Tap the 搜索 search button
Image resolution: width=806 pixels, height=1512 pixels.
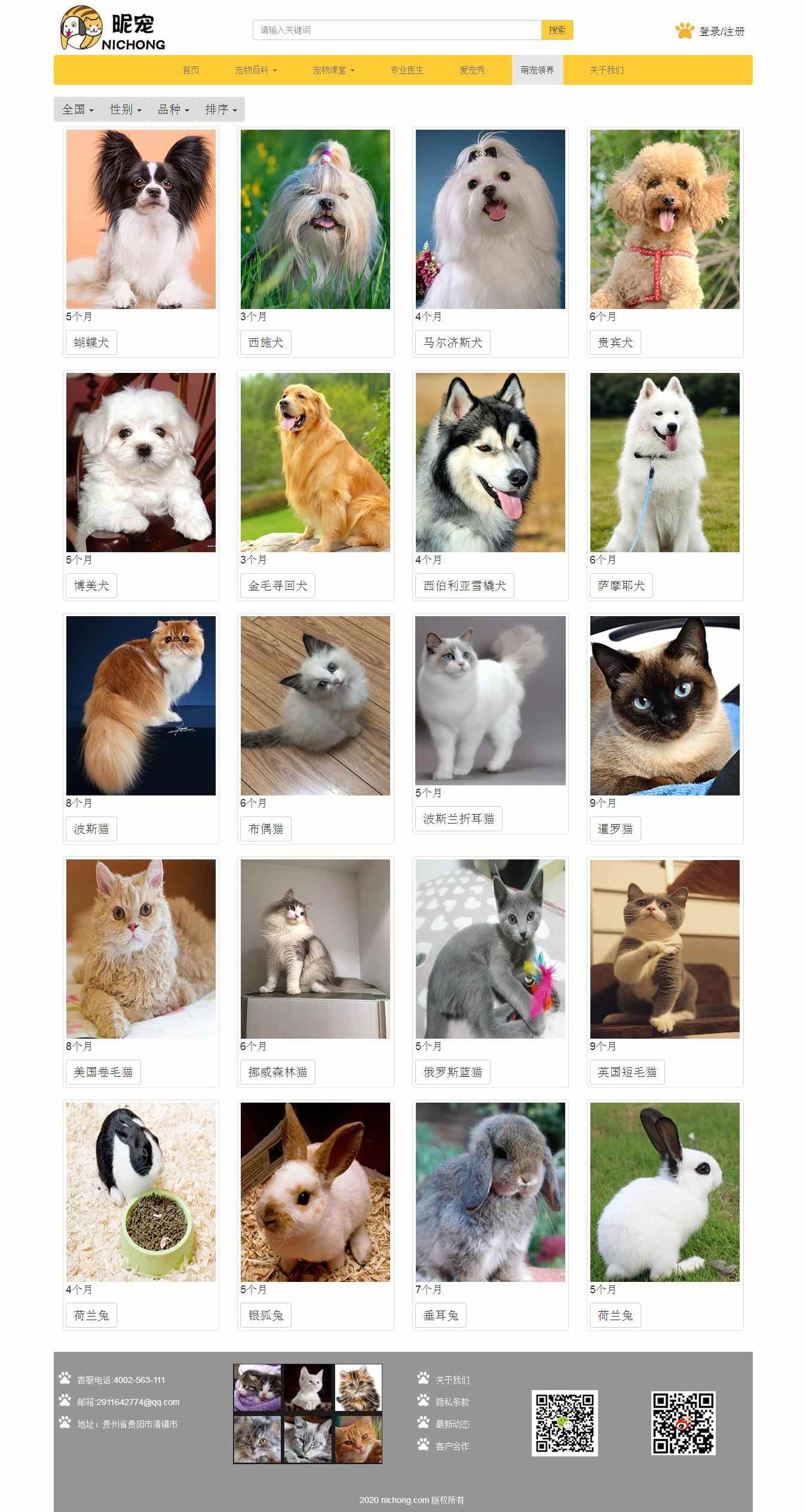pos(557,30)
